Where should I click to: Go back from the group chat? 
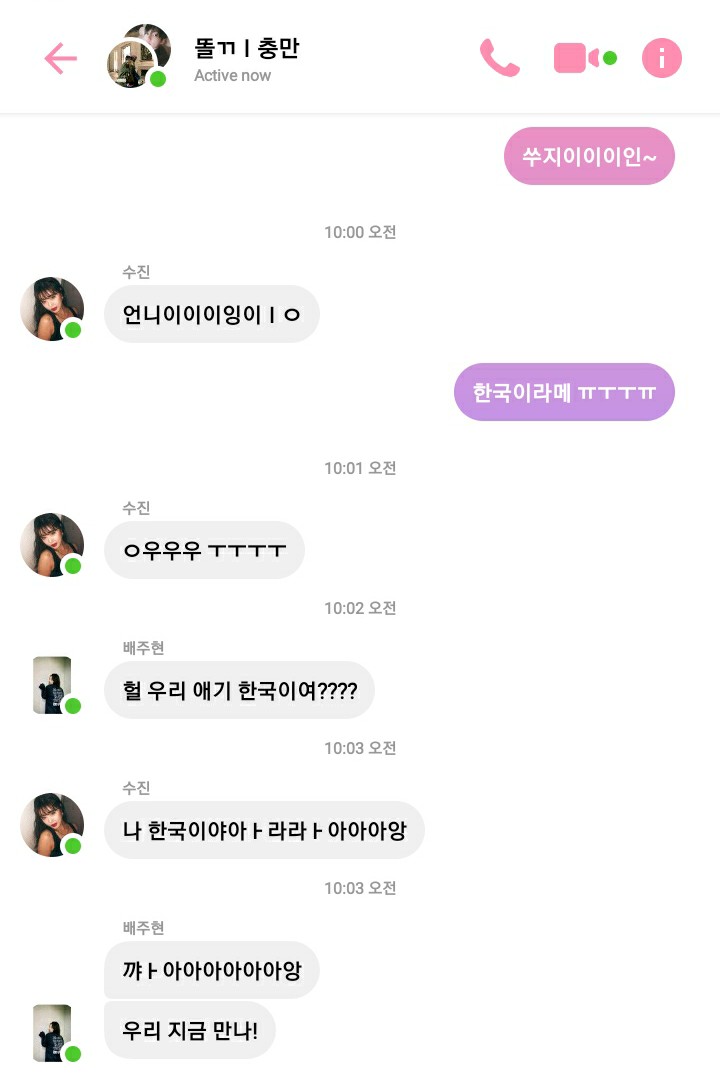[x=60, y=59]
